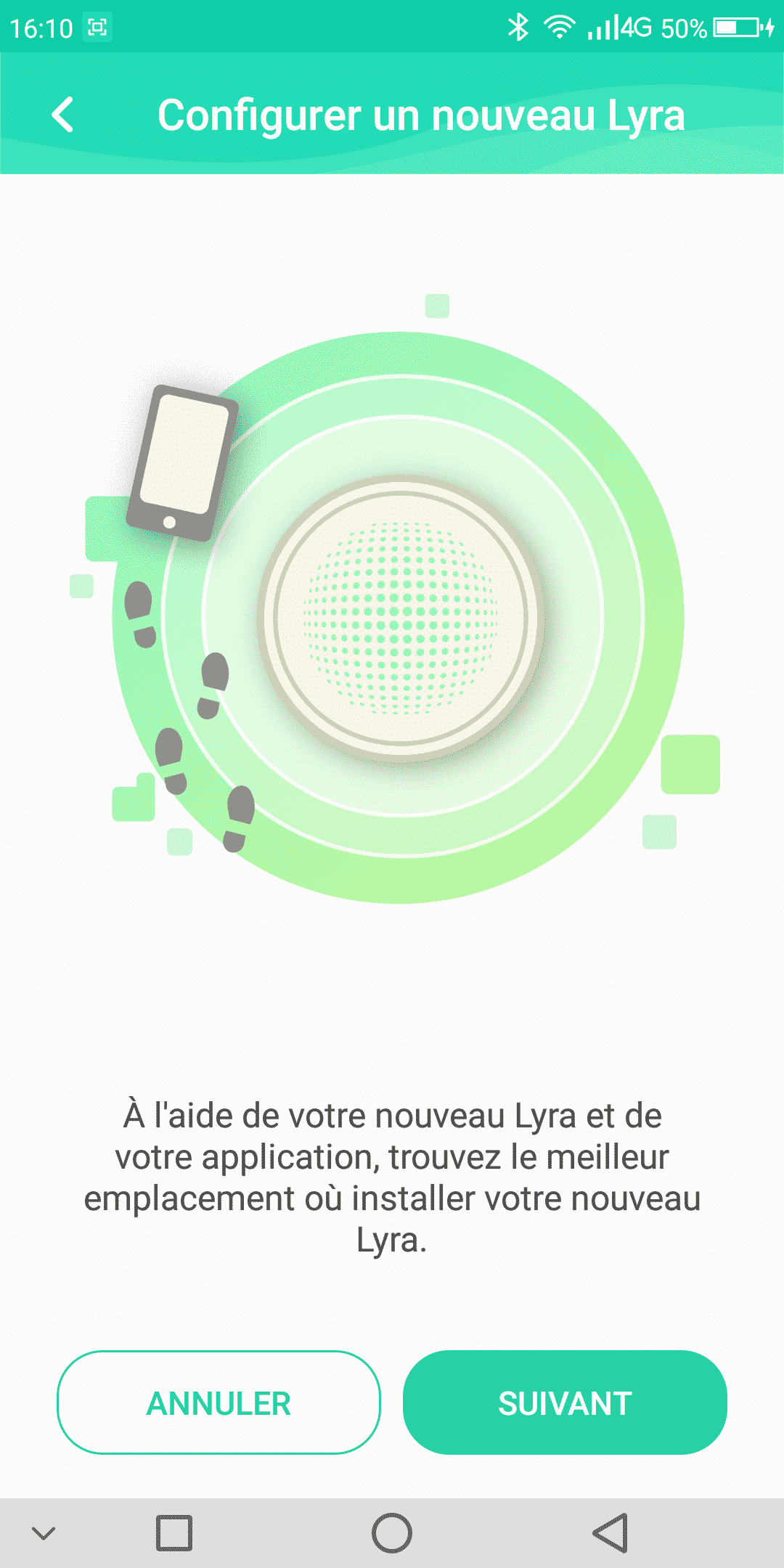The image size is (784, 1568).
Task: Tap the ANNULER button
Action: click(219, 1402)
